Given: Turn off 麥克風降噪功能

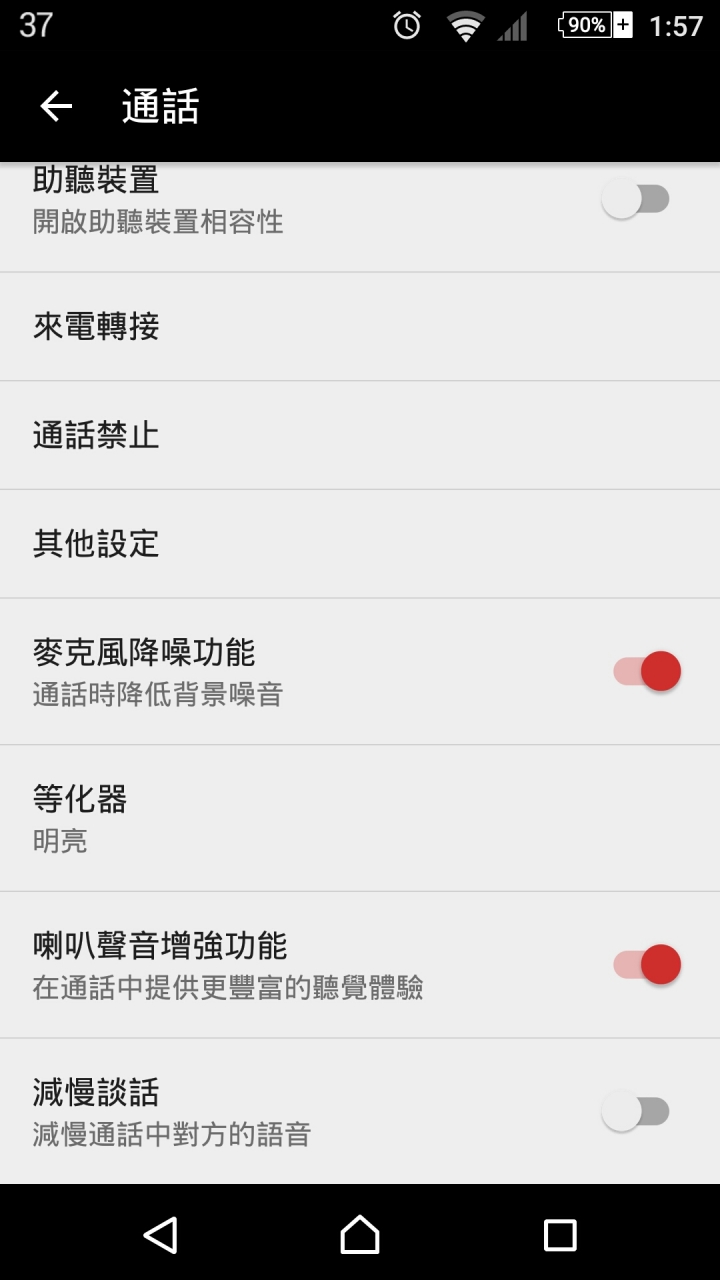Looking at the screenshot, I should [647, 671].
